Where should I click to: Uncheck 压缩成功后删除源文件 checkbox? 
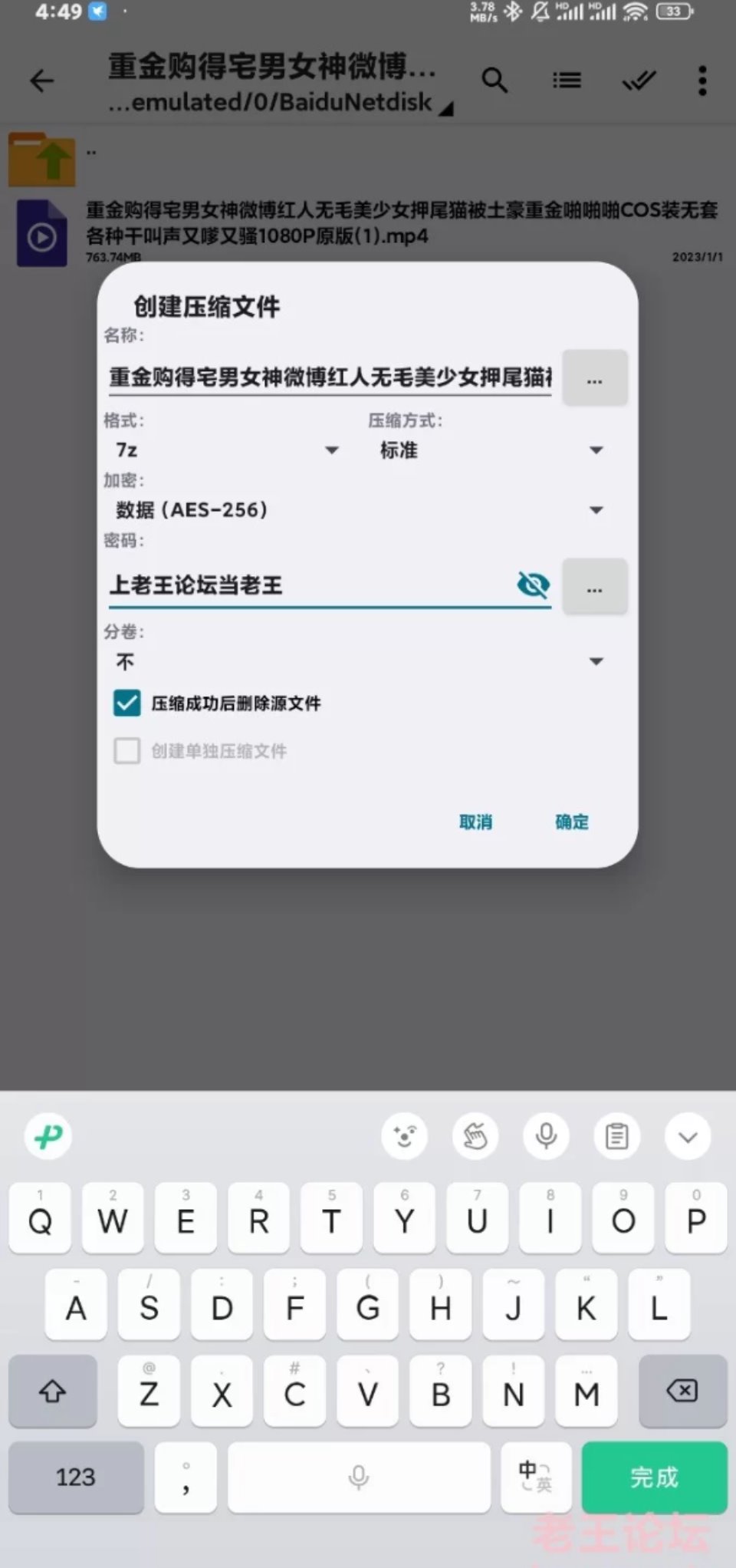click(x=127, y=703)
